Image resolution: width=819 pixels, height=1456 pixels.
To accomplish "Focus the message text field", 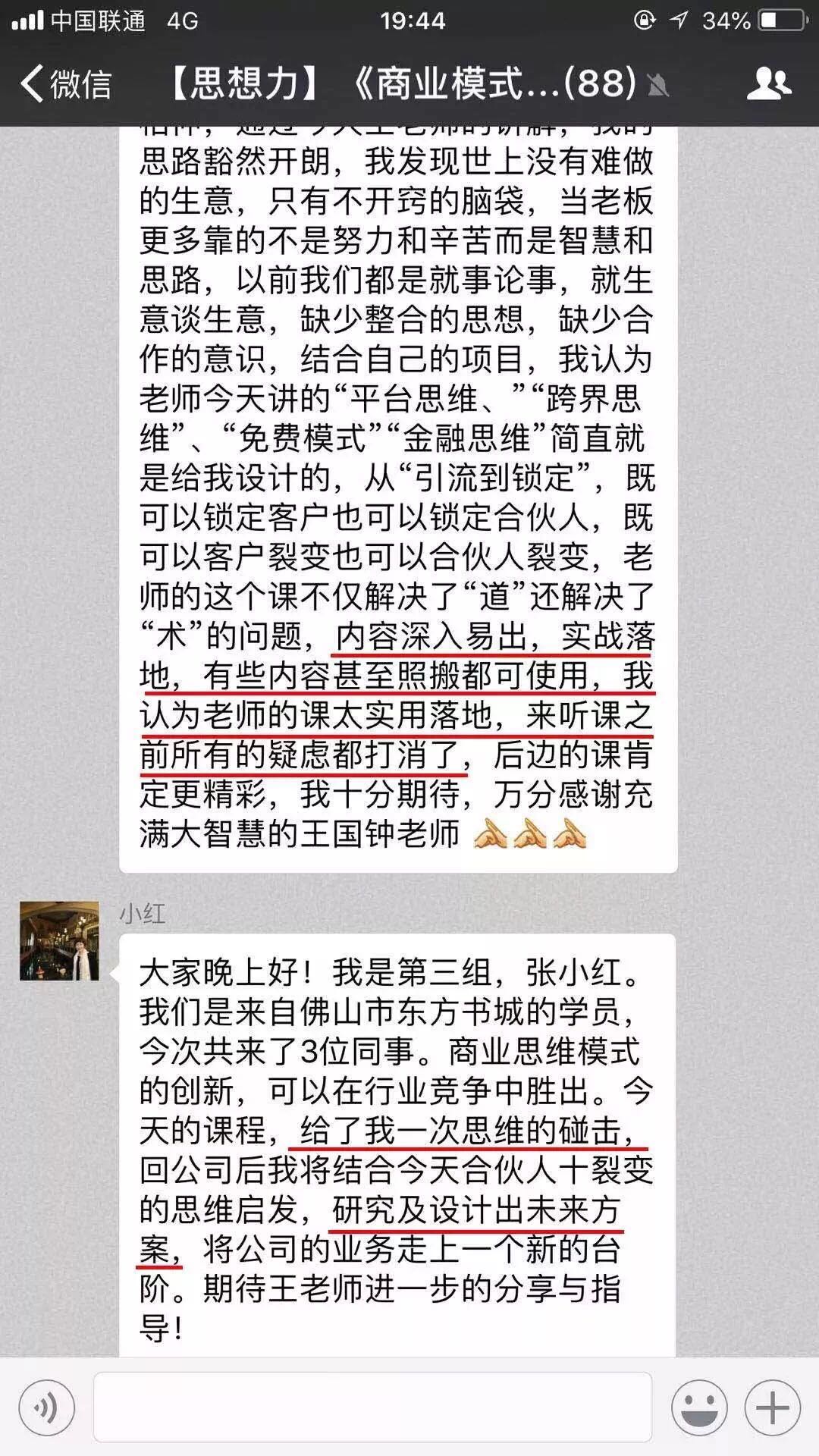I will point(372,1407).
